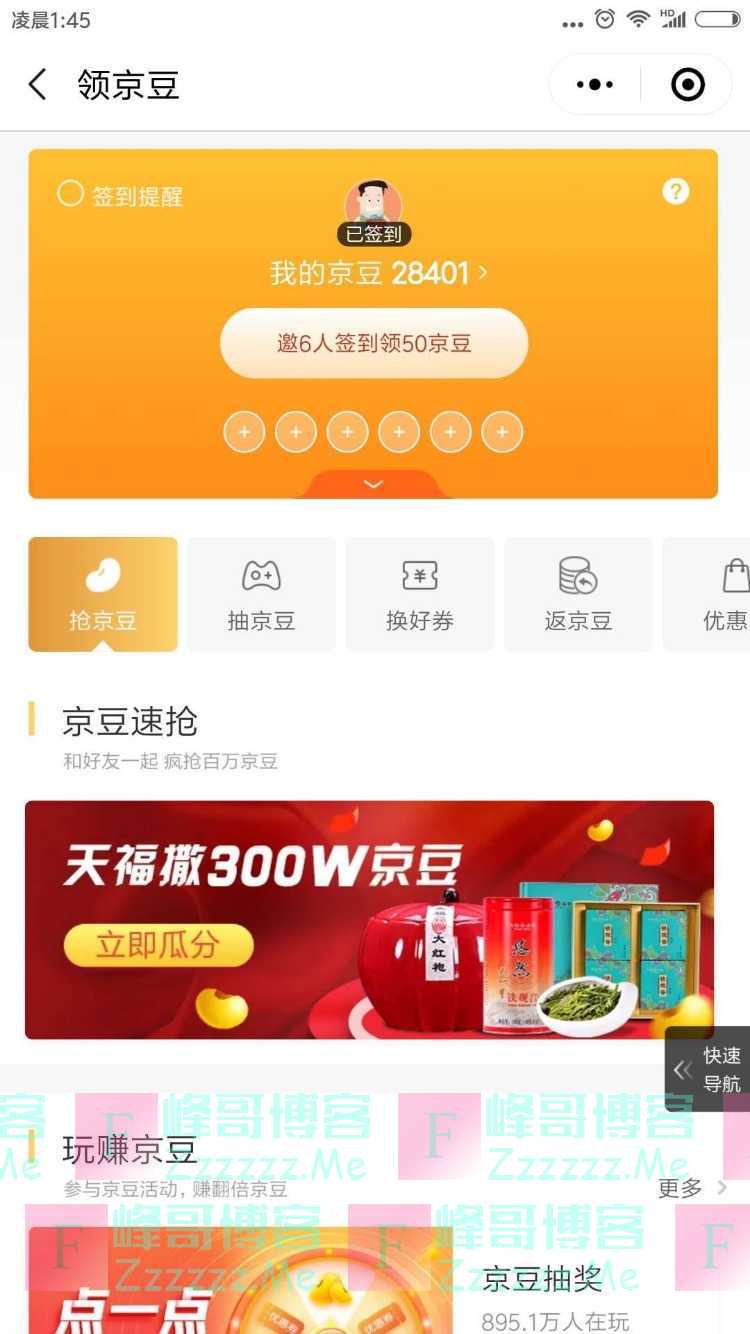Tap the 换好券 coupon ticket icon

coord(420,594)
